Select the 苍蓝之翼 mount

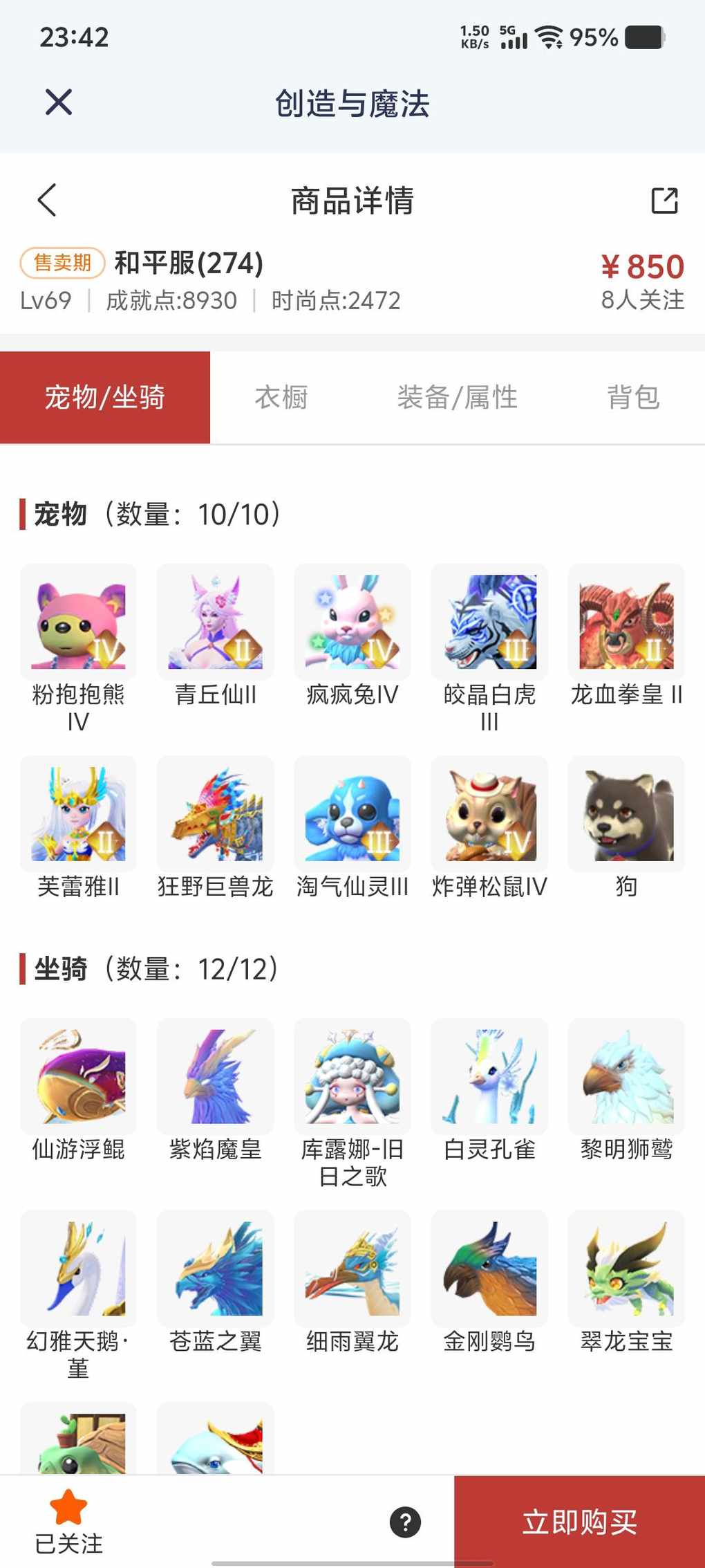tap(215, 1268)
